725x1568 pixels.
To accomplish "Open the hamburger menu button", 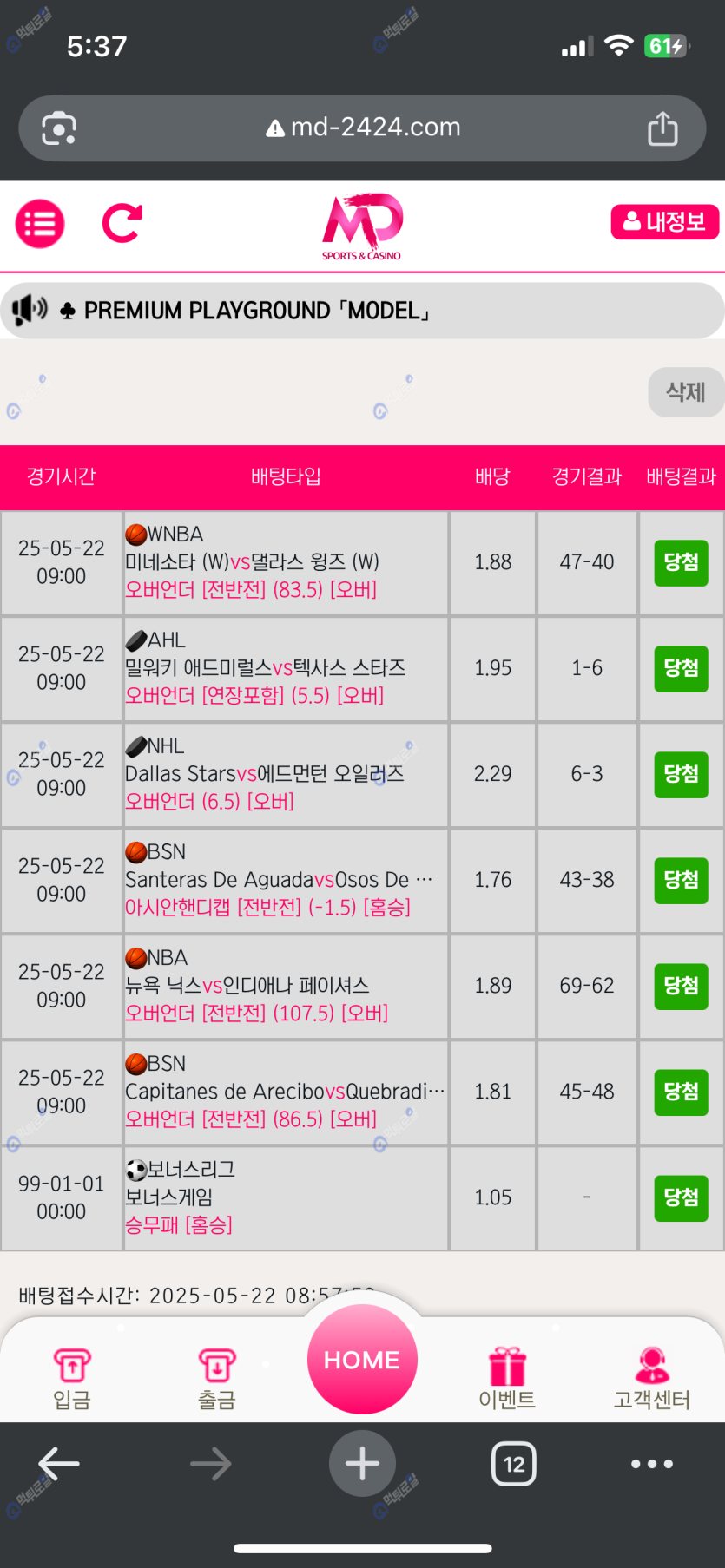I will tap(40, 224).
